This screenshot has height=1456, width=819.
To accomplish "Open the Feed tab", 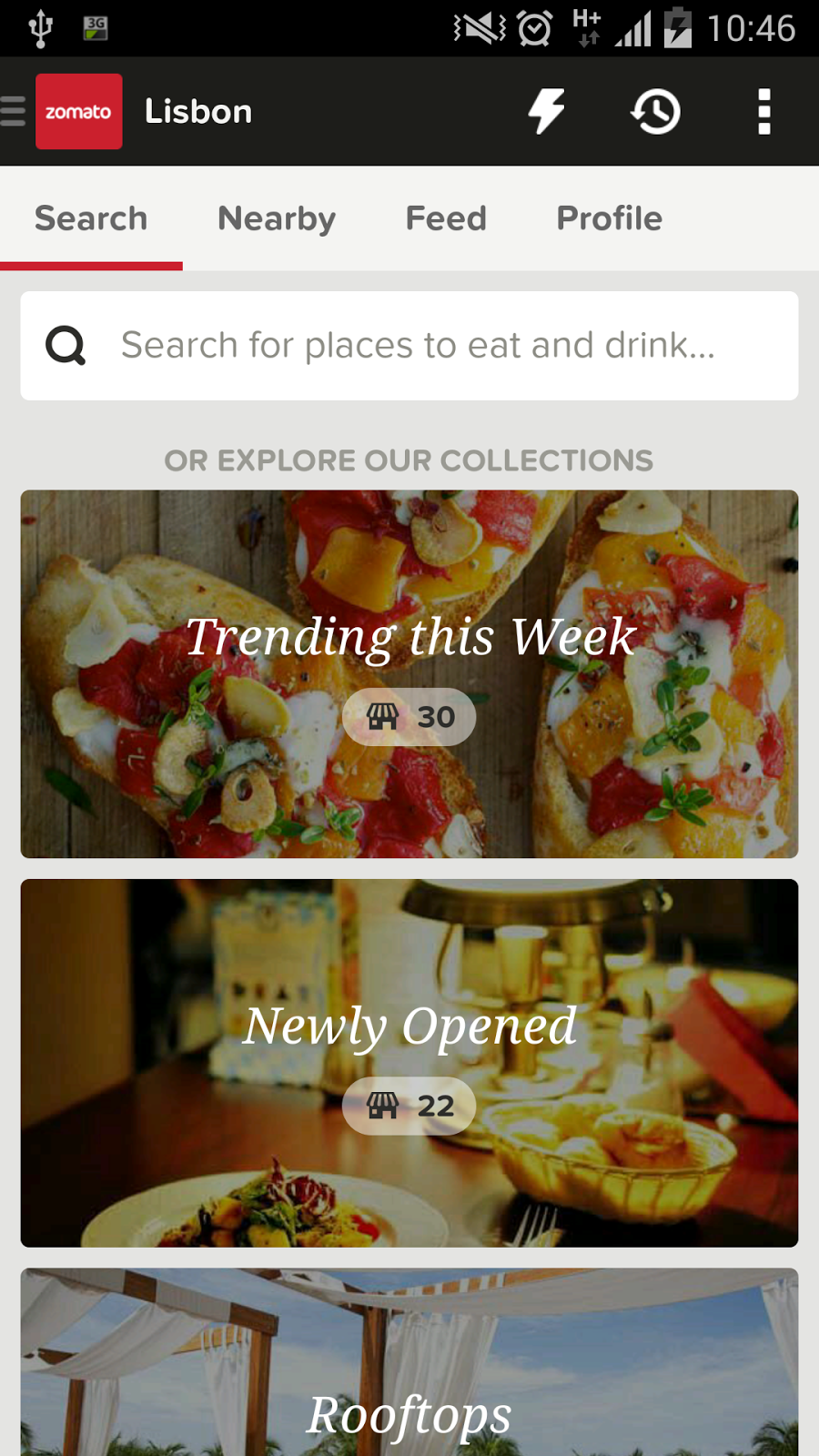I will coord(446,218).
